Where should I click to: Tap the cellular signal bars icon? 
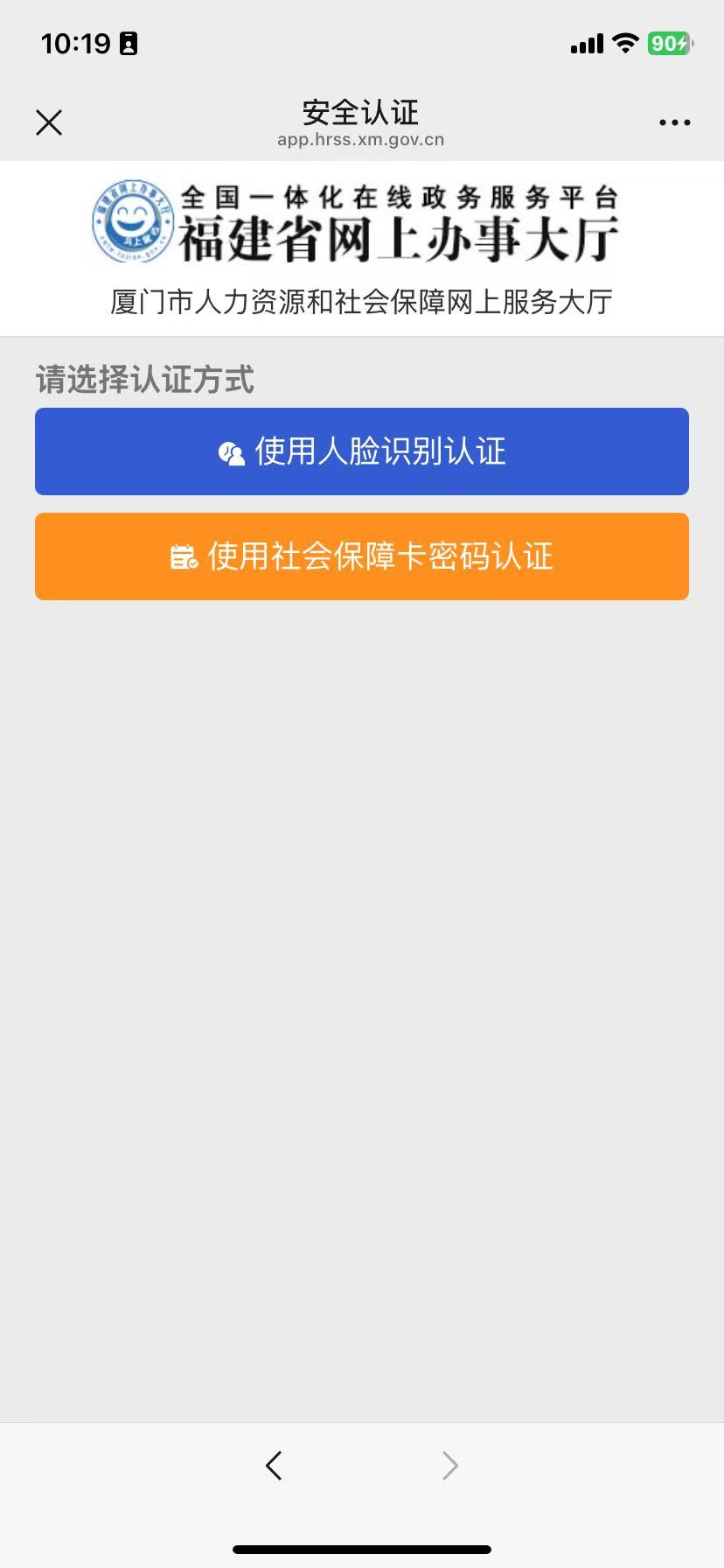(585, 43)
